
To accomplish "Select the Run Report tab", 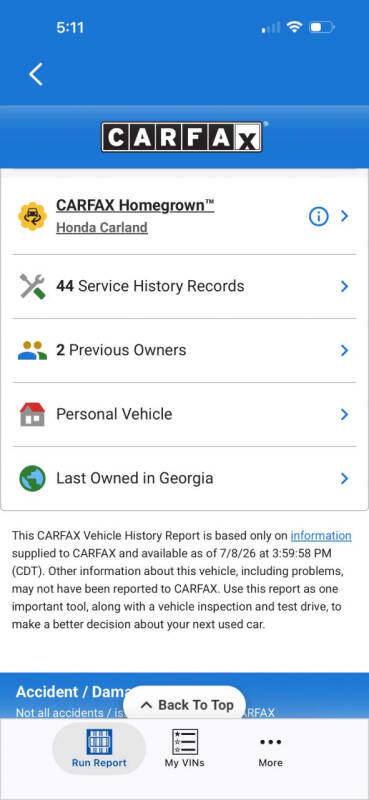I will (x=99, y=749).
